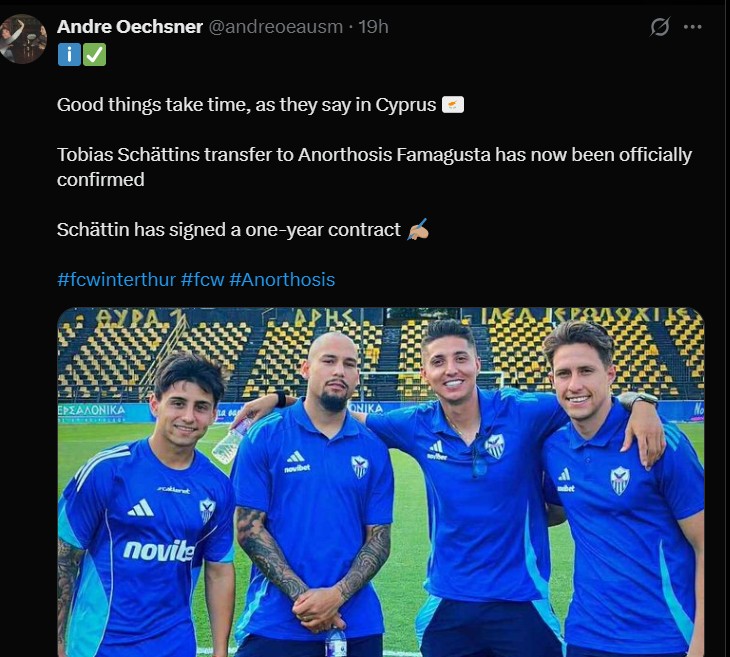The image size is (730, 657).
Task: Open the Grok explain icon on this post
Action: pyautogui.click(x=659, y=27)
